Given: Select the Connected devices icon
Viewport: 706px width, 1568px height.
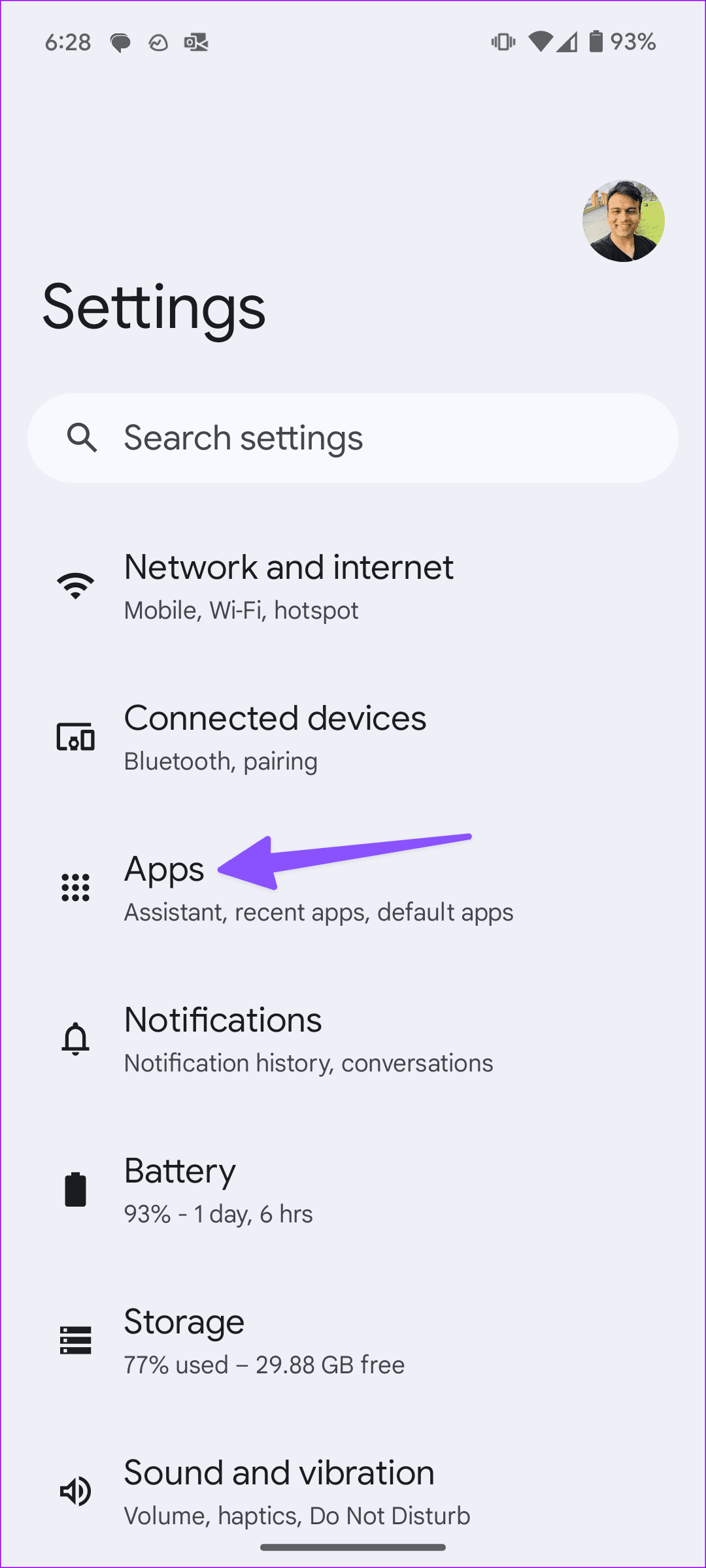Looking at the screenshot, I should coord(75,737).
